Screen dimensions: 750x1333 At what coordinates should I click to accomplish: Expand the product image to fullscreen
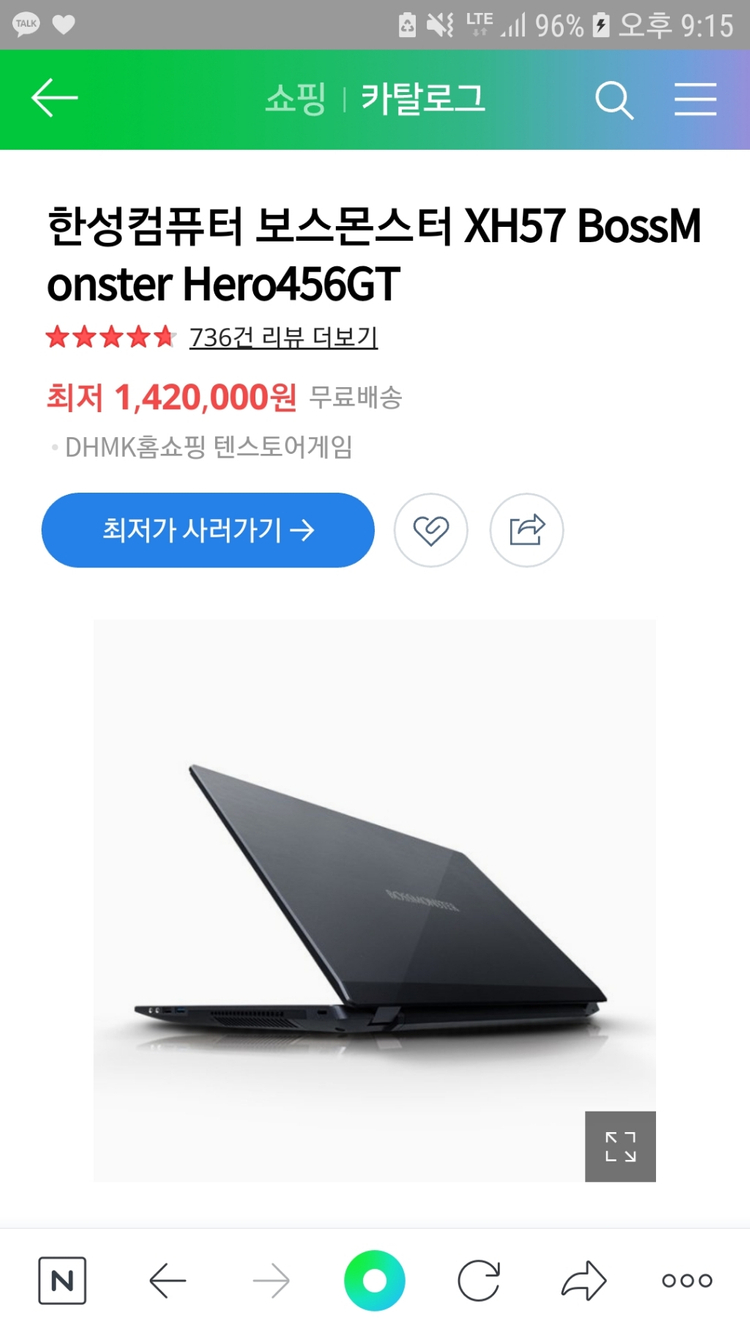pyautogui.click(x=620, y=1147)
